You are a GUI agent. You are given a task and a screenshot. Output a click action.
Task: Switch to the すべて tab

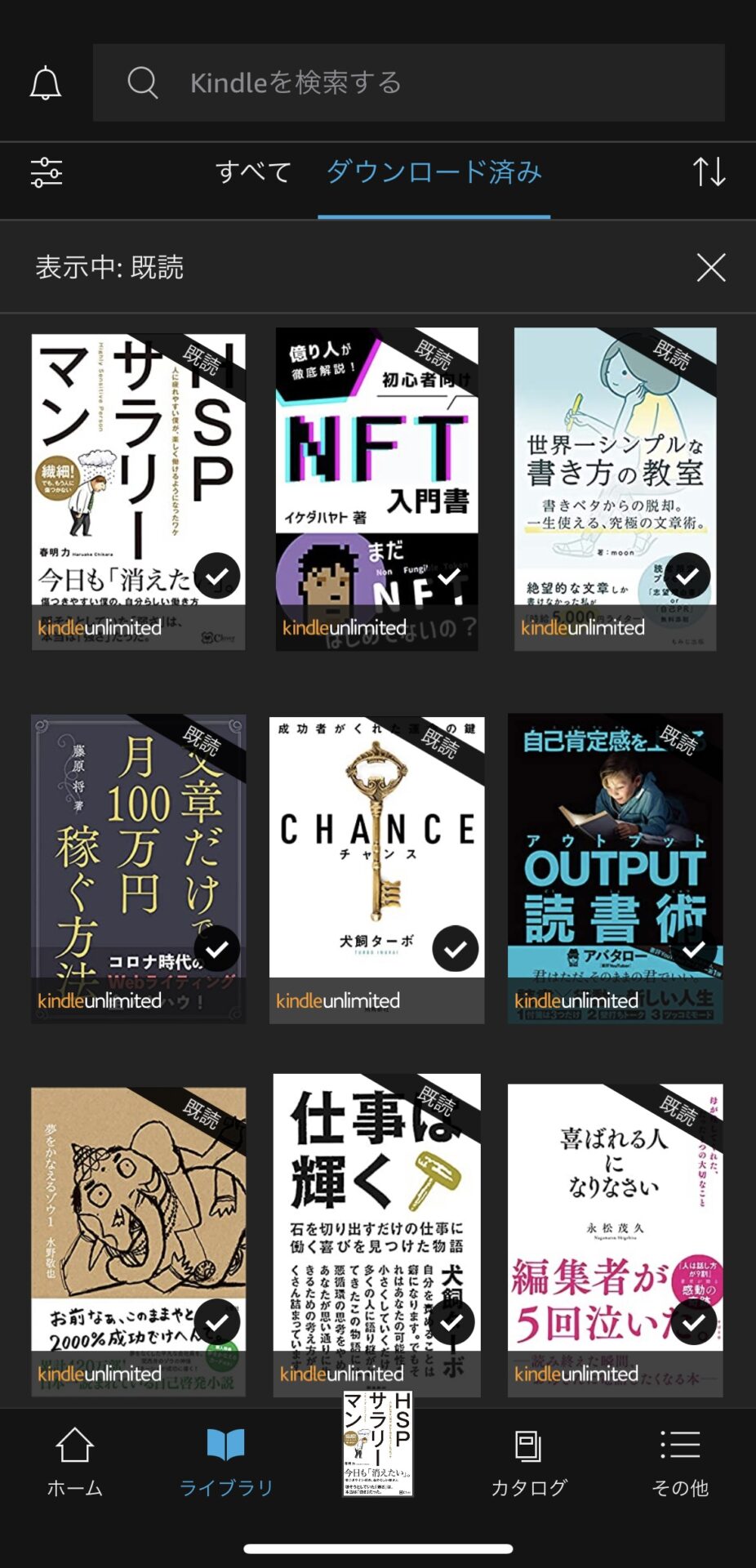click(x=253, y=172)
